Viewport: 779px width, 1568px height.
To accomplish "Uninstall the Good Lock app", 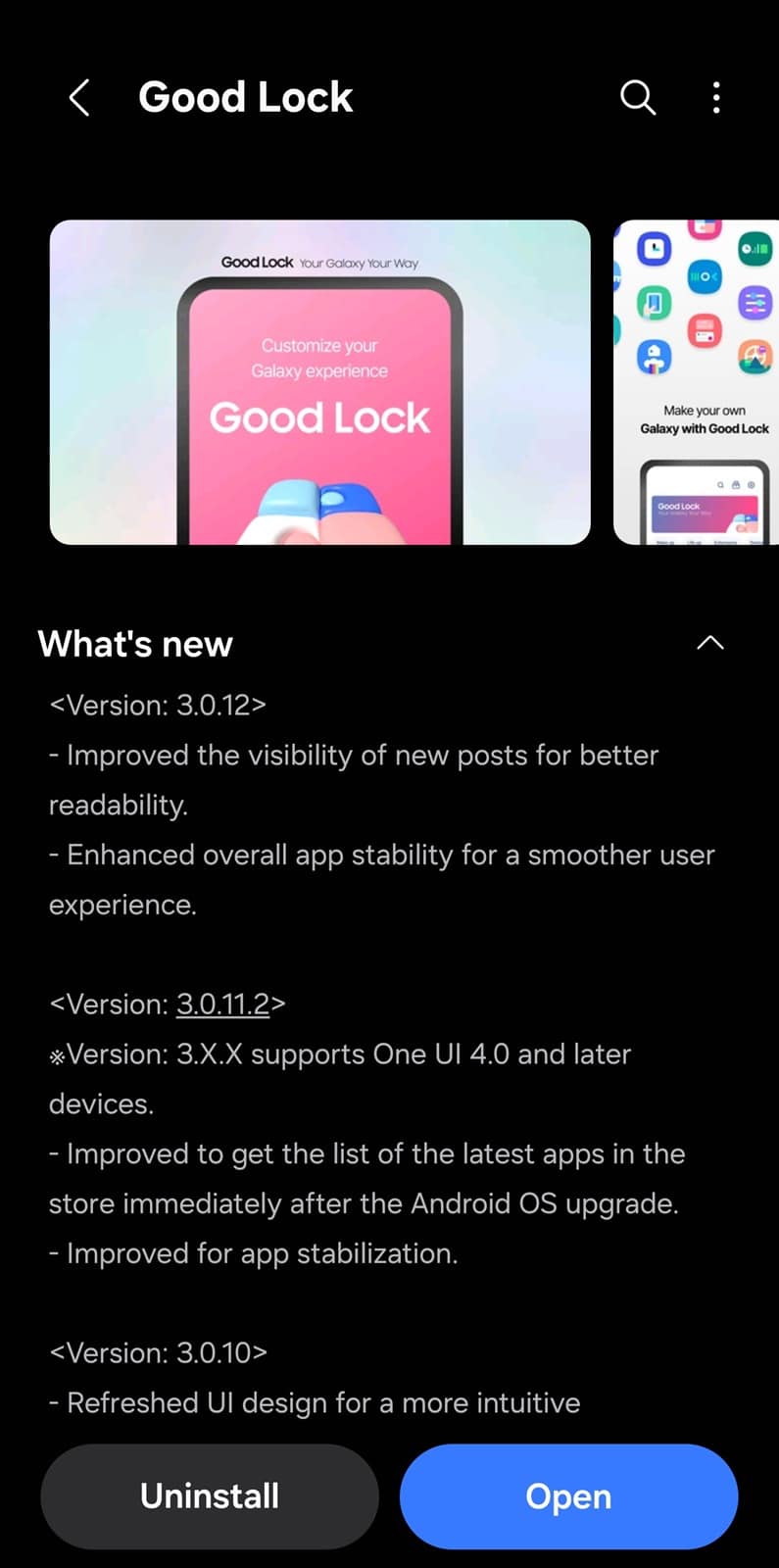I will pos(210,1495).
